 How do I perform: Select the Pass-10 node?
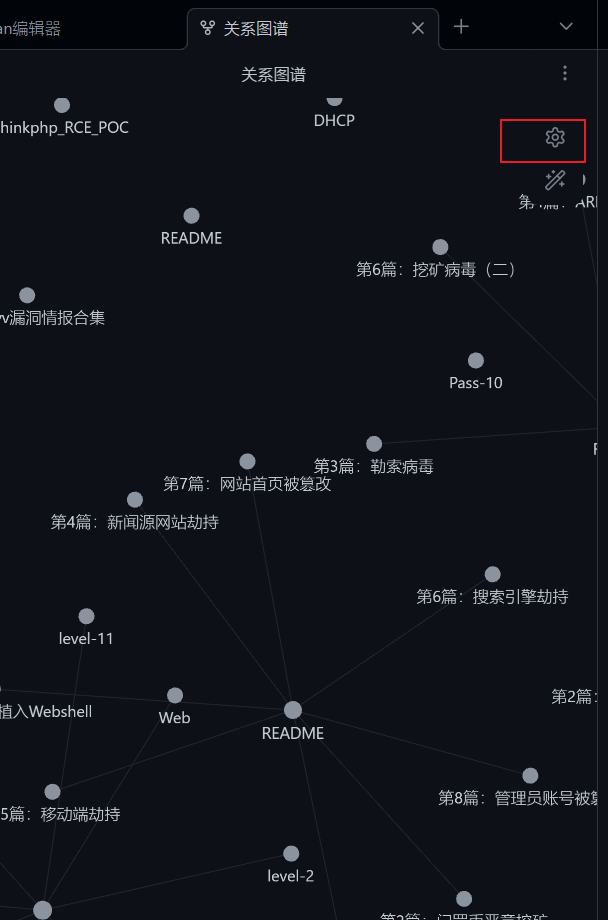[x=476, y=360]
